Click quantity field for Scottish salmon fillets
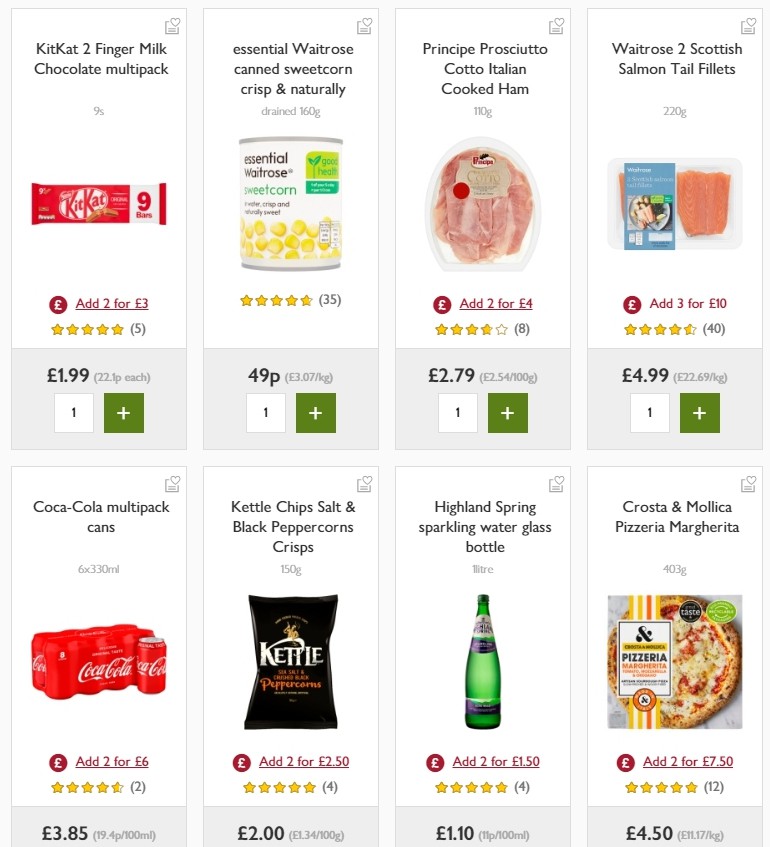Image resolution: width=770 pixels, height=847 pixels. tap(650, 412)
